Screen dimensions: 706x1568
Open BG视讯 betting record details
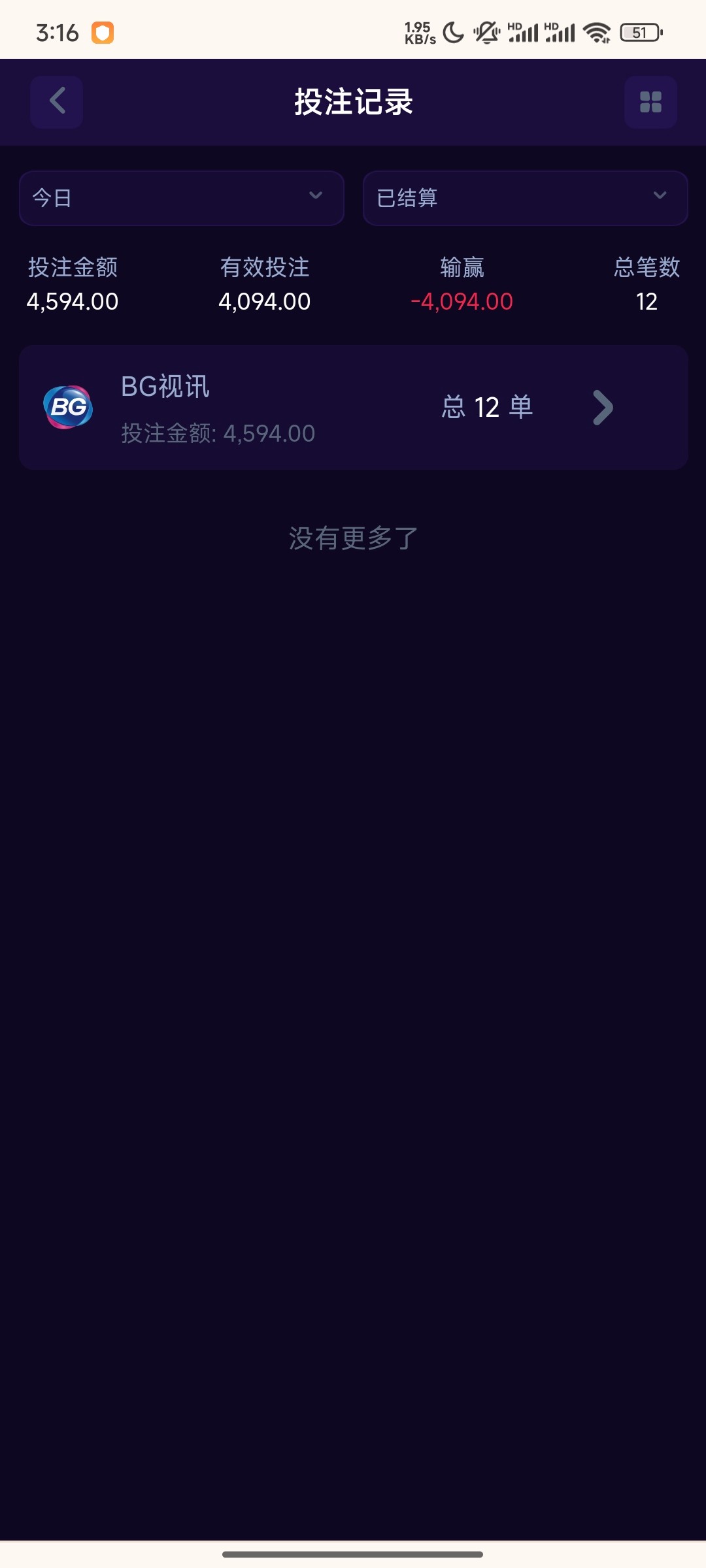point(353,407)
